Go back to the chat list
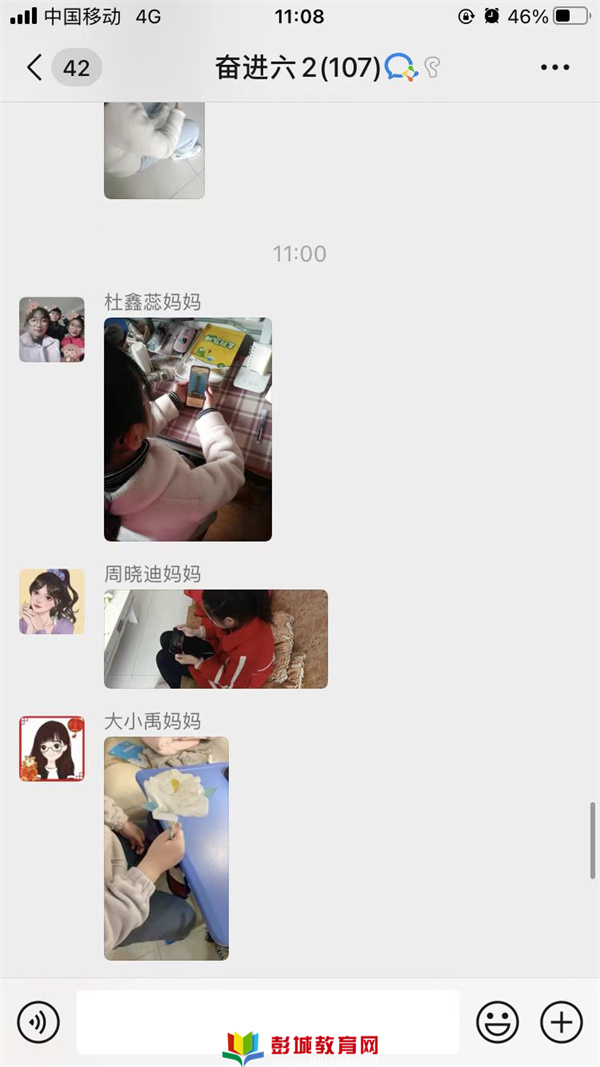The height and width of the screenshot is (1067, 600). pos(35,68)
